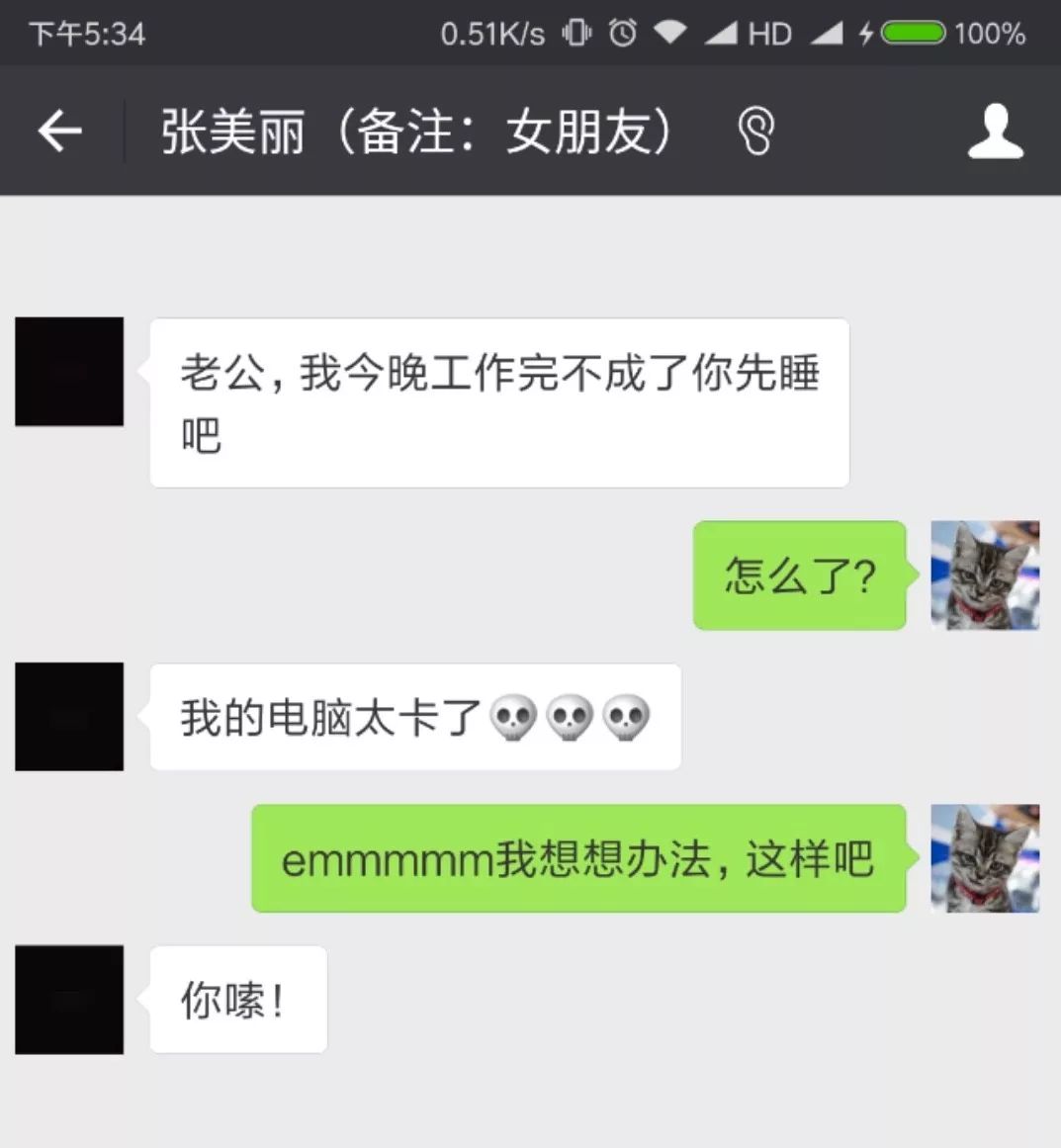Go back from chat with 张美丽
Screen dimensions: 1061x1148
click(59, 131)
